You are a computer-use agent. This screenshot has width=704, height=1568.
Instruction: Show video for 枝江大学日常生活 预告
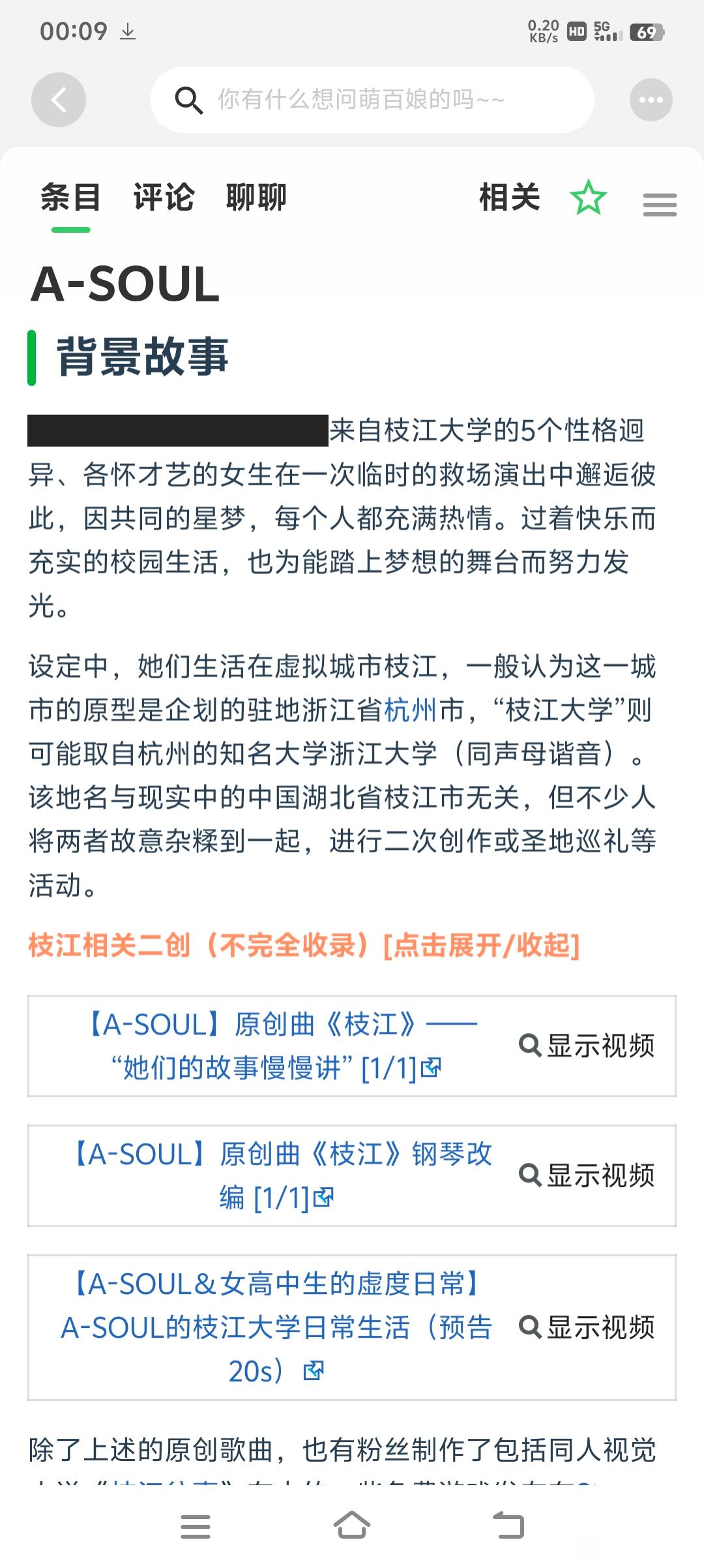(587, 1327)
